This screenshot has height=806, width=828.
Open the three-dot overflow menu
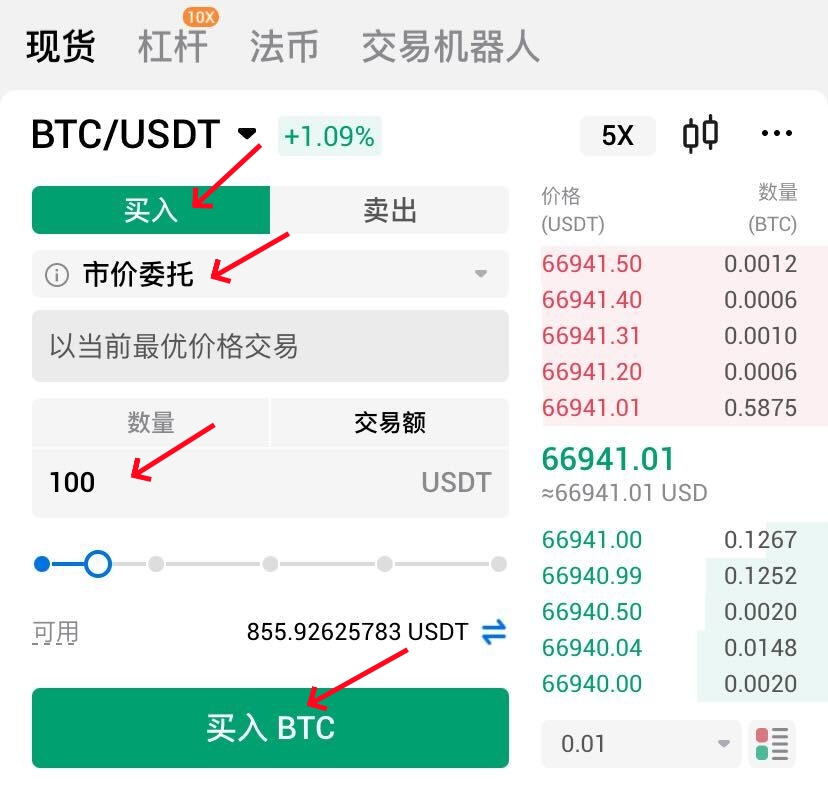(777, 134)
